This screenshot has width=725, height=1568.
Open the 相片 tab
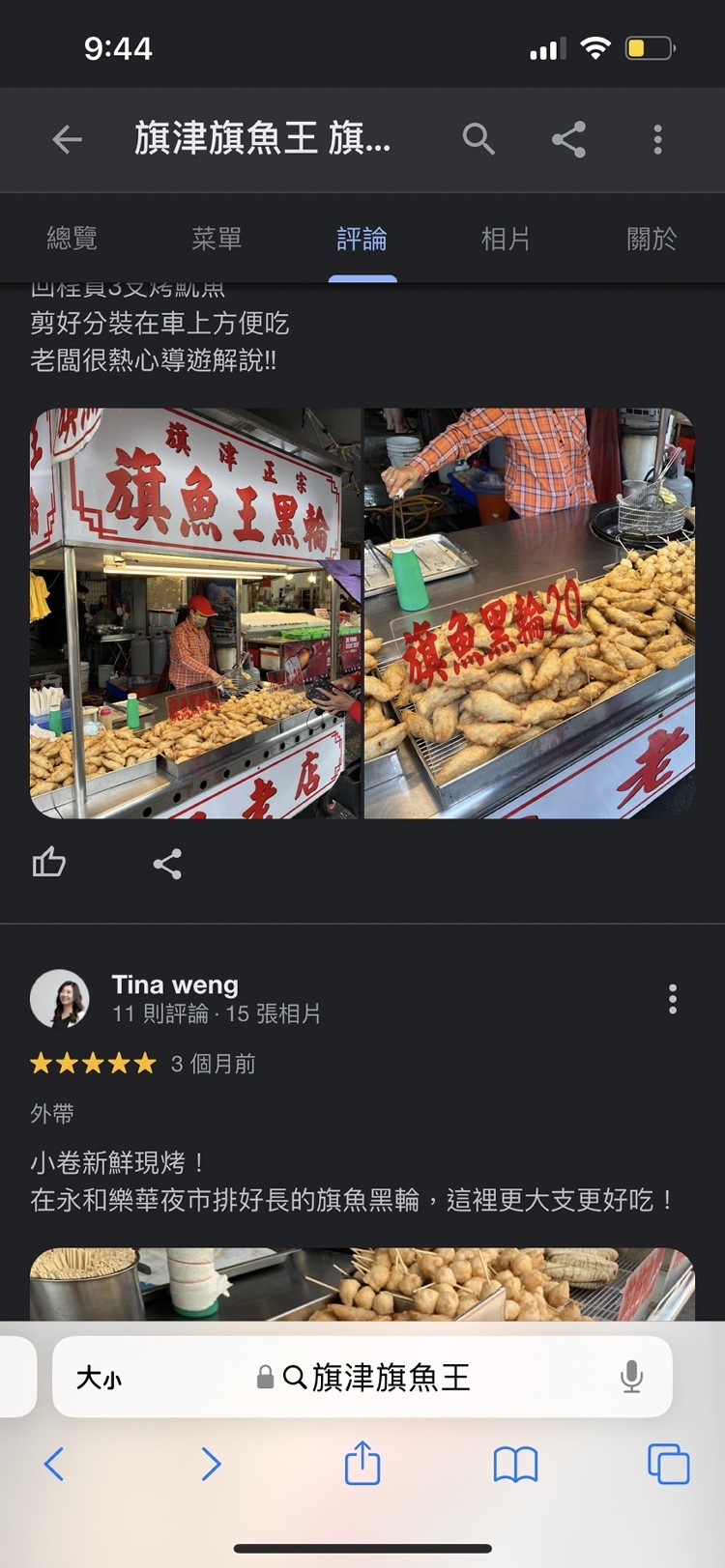click(506, 239)
